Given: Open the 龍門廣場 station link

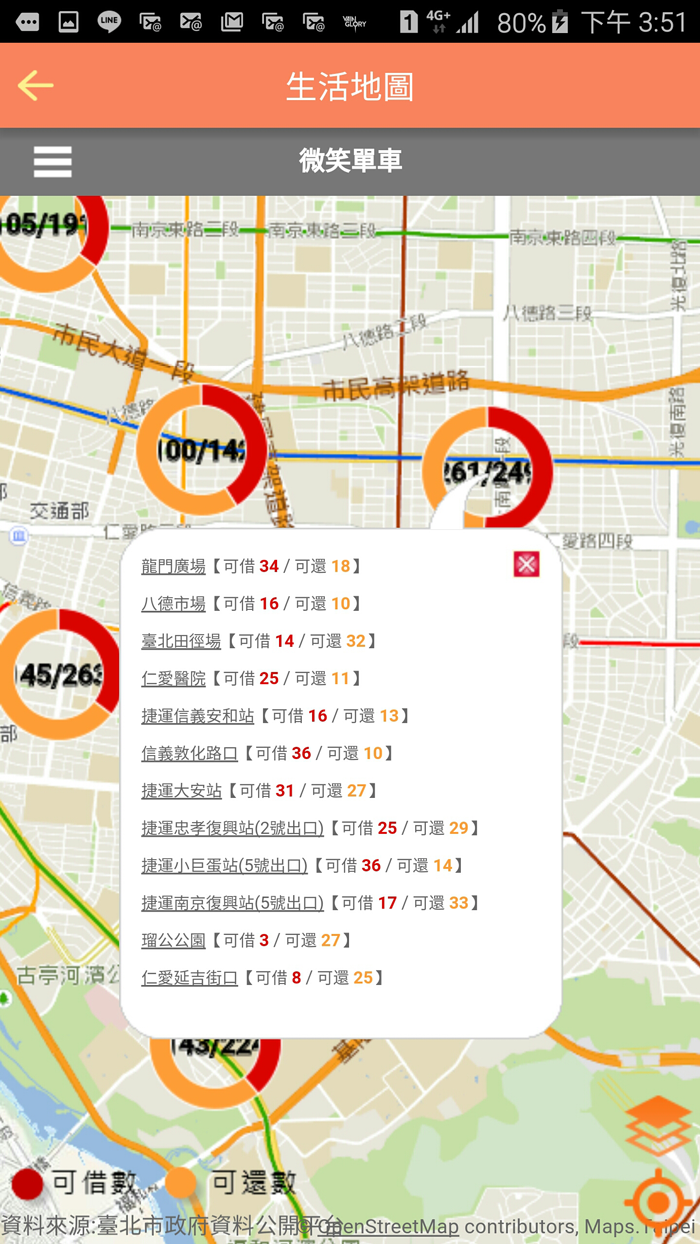Looking at the screenshot, I should point(173,566).
